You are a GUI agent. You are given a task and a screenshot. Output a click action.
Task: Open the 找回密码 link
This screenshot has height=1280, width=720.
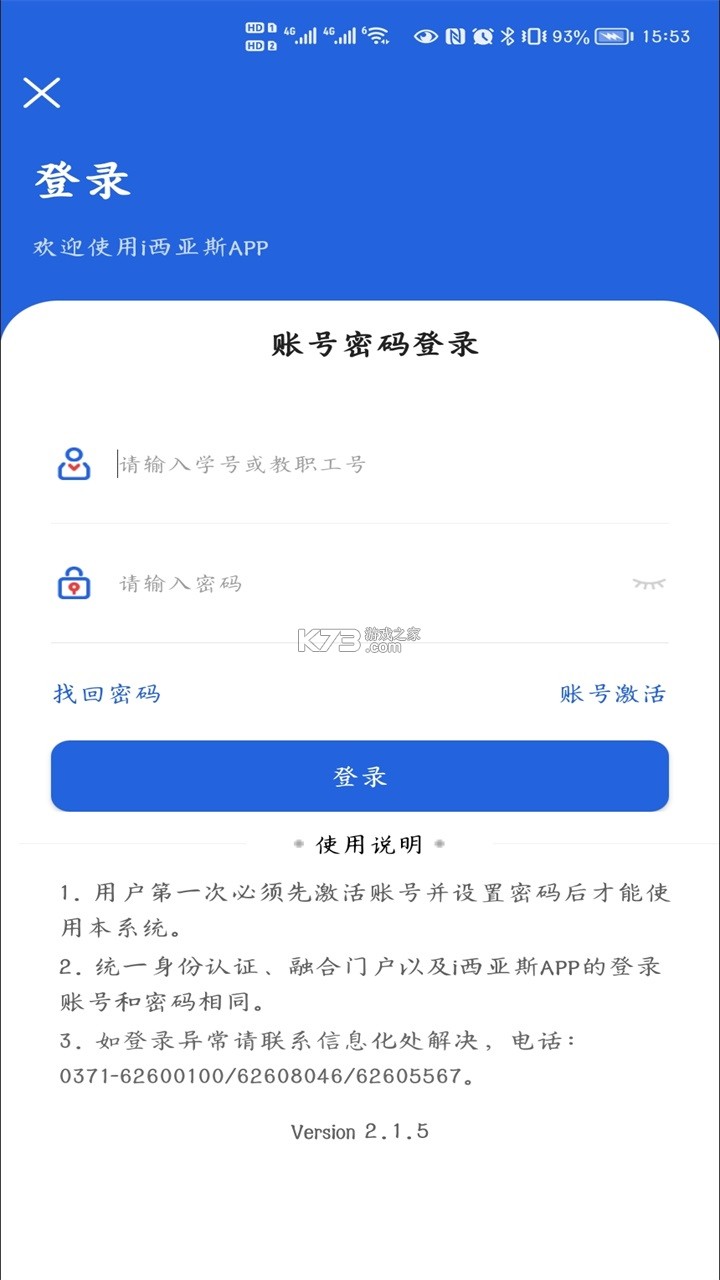tap(106, 693)
